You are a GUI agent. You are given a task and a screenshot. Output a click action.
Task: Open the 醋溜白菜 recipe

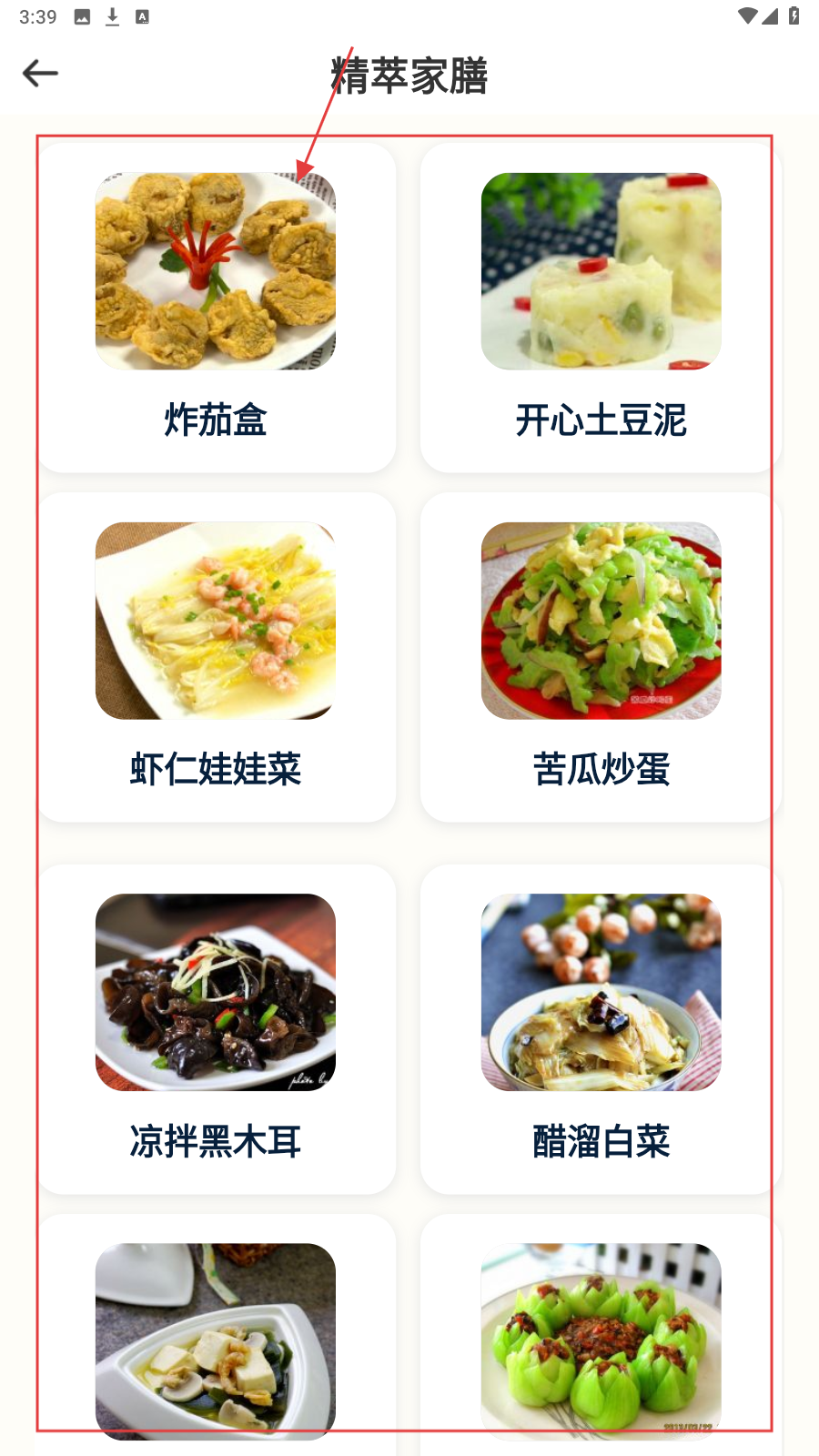point(601,1028)
